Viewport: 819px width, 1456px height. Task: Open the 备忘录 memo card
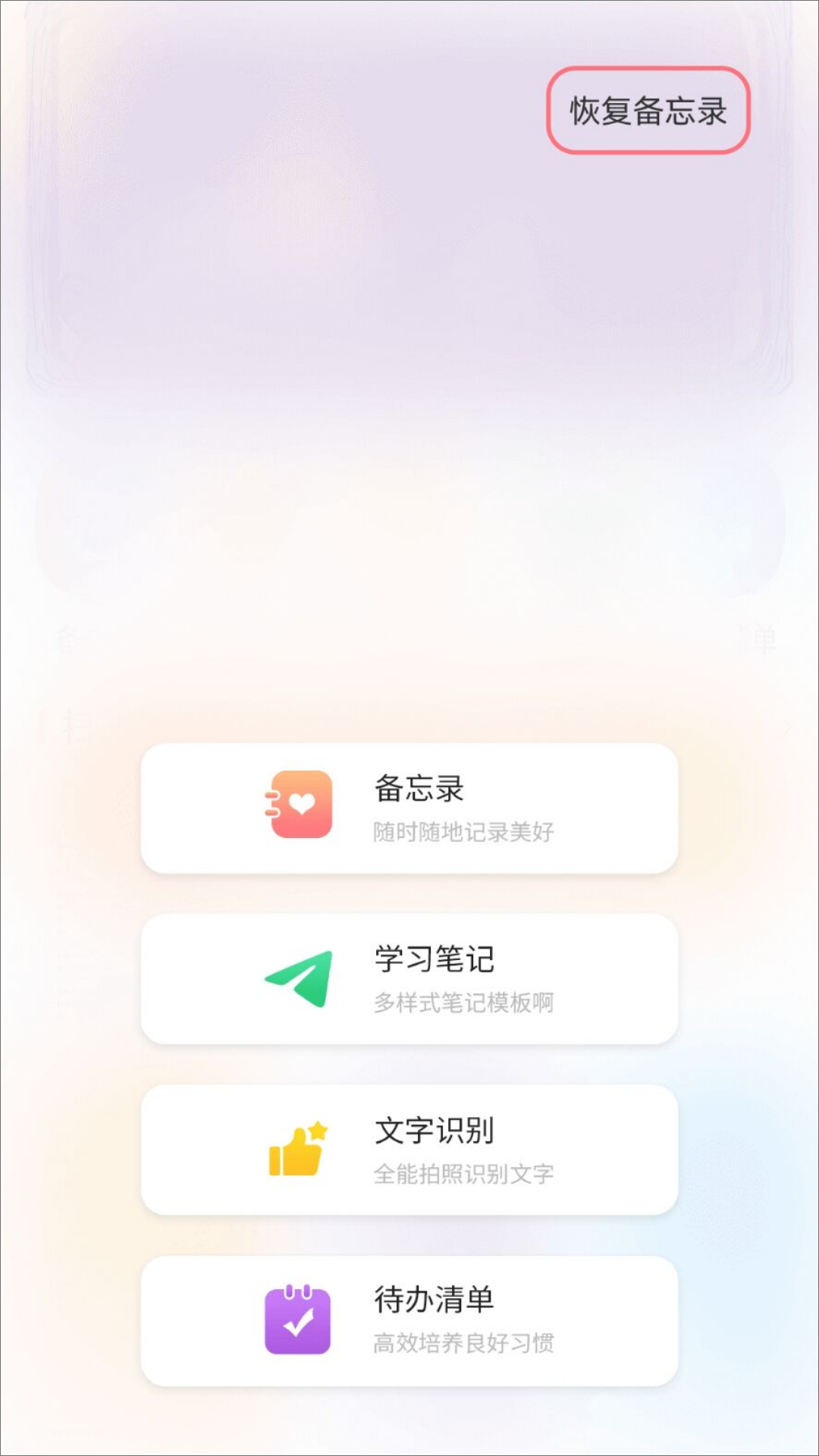pos(409,807)
